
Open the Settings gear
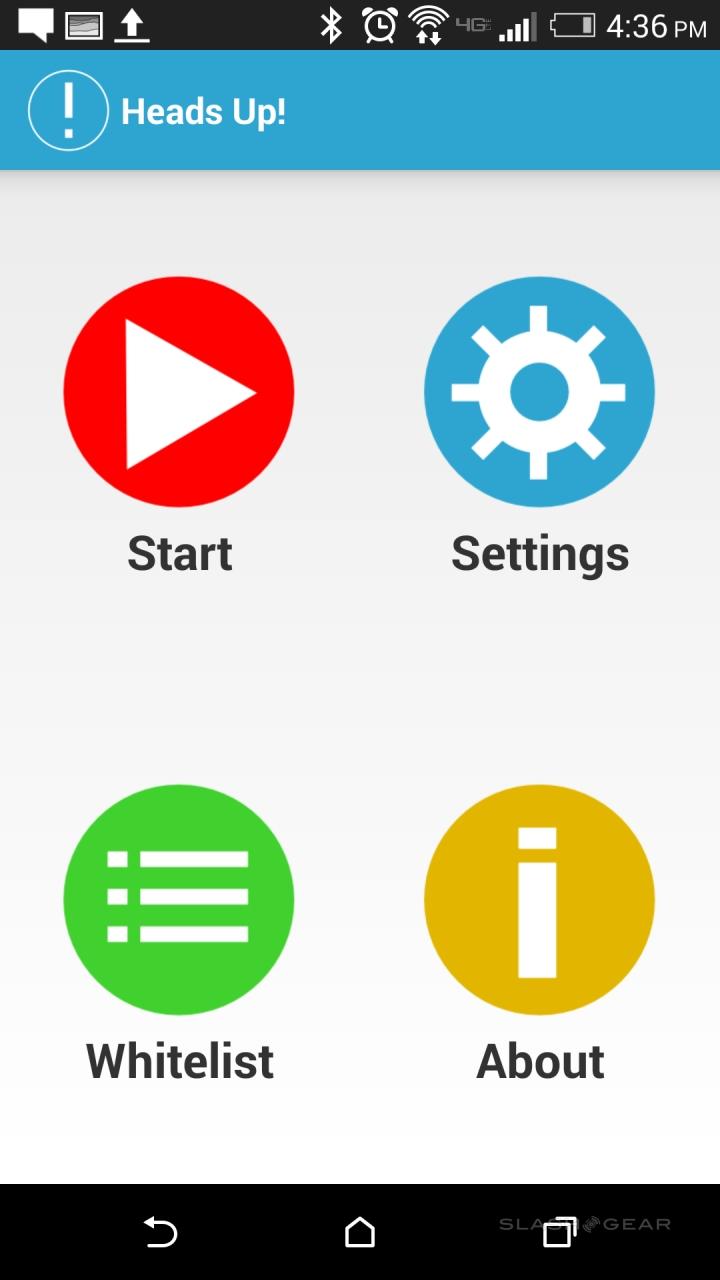[x=539, y=392]
